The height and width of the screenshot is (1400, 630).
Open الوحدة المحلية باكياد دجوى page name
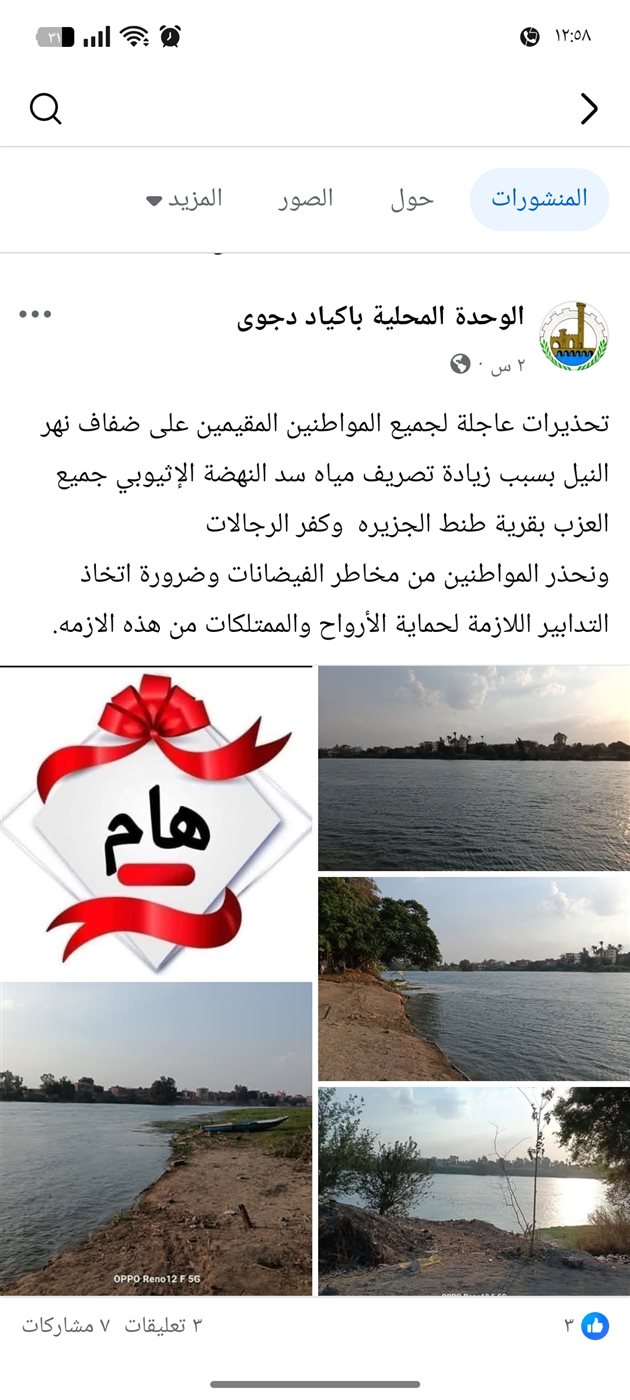coord(380,318)
